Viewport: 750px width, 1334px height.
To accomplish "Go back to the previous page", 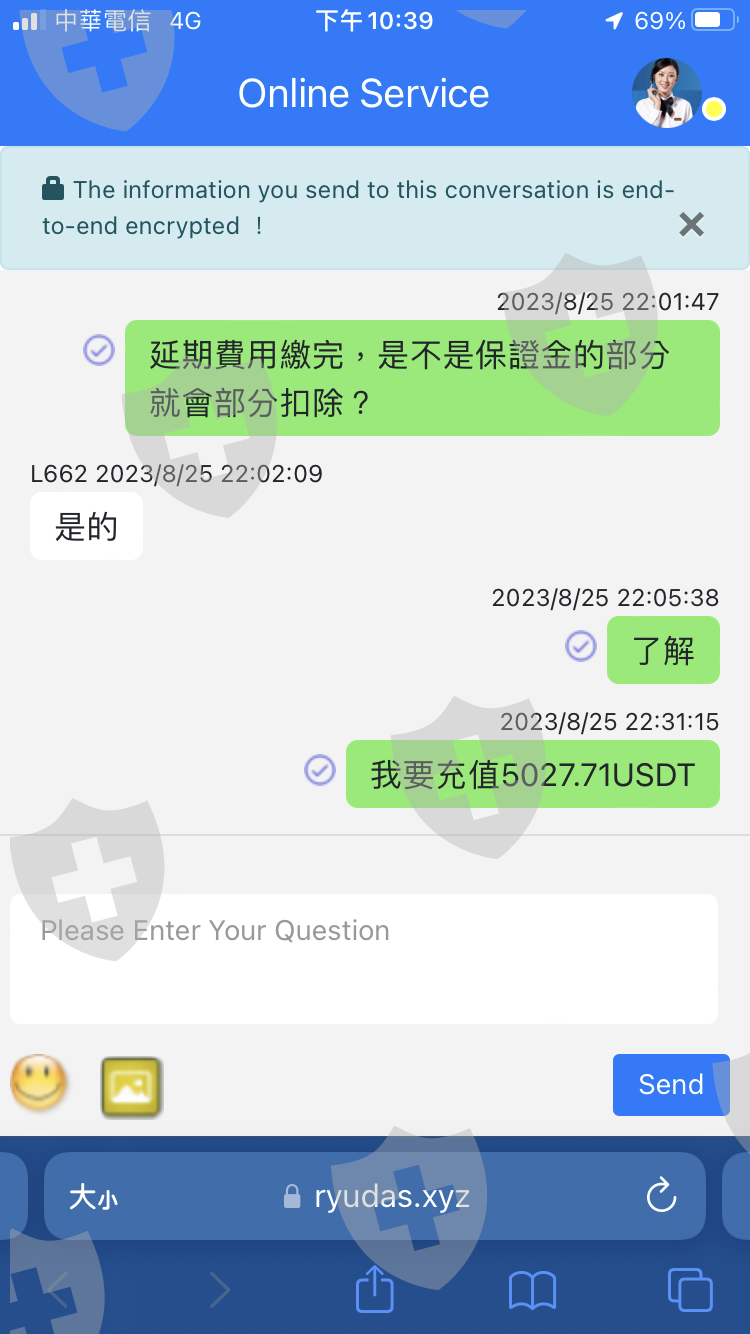I will (x=57, y=1290).
